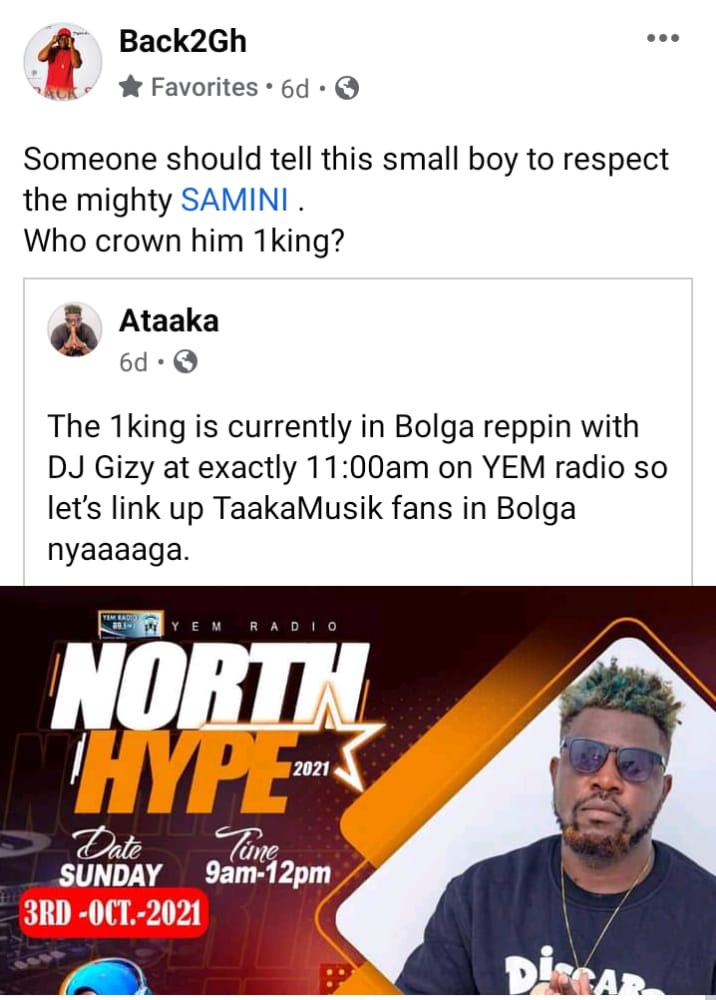The width and height of the screenshot is (716, 1000).
Task: Follow the SAMINI tagged link
Action: click(235, 200)
